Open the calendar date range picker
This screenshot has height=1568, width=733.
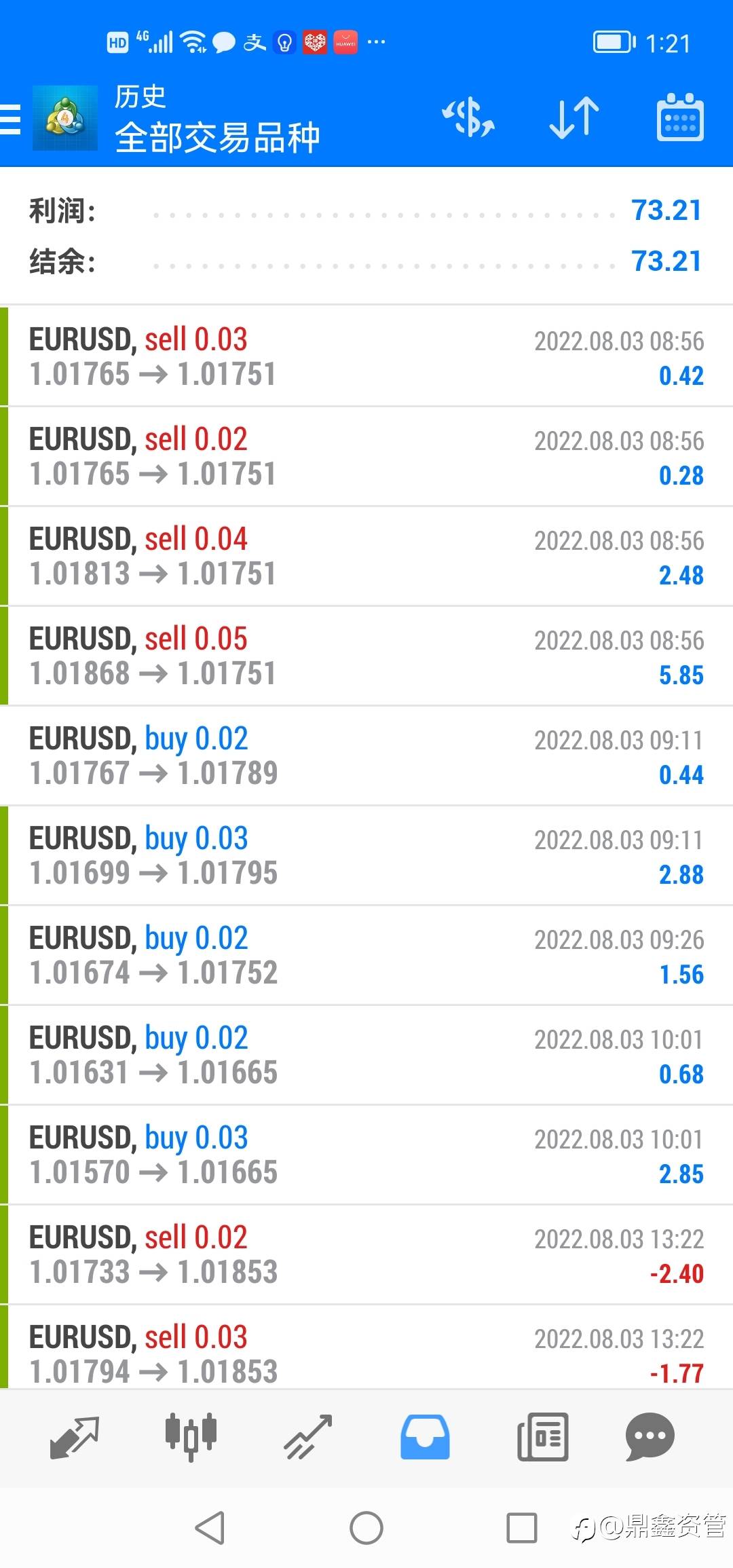[x=680, y=118]
